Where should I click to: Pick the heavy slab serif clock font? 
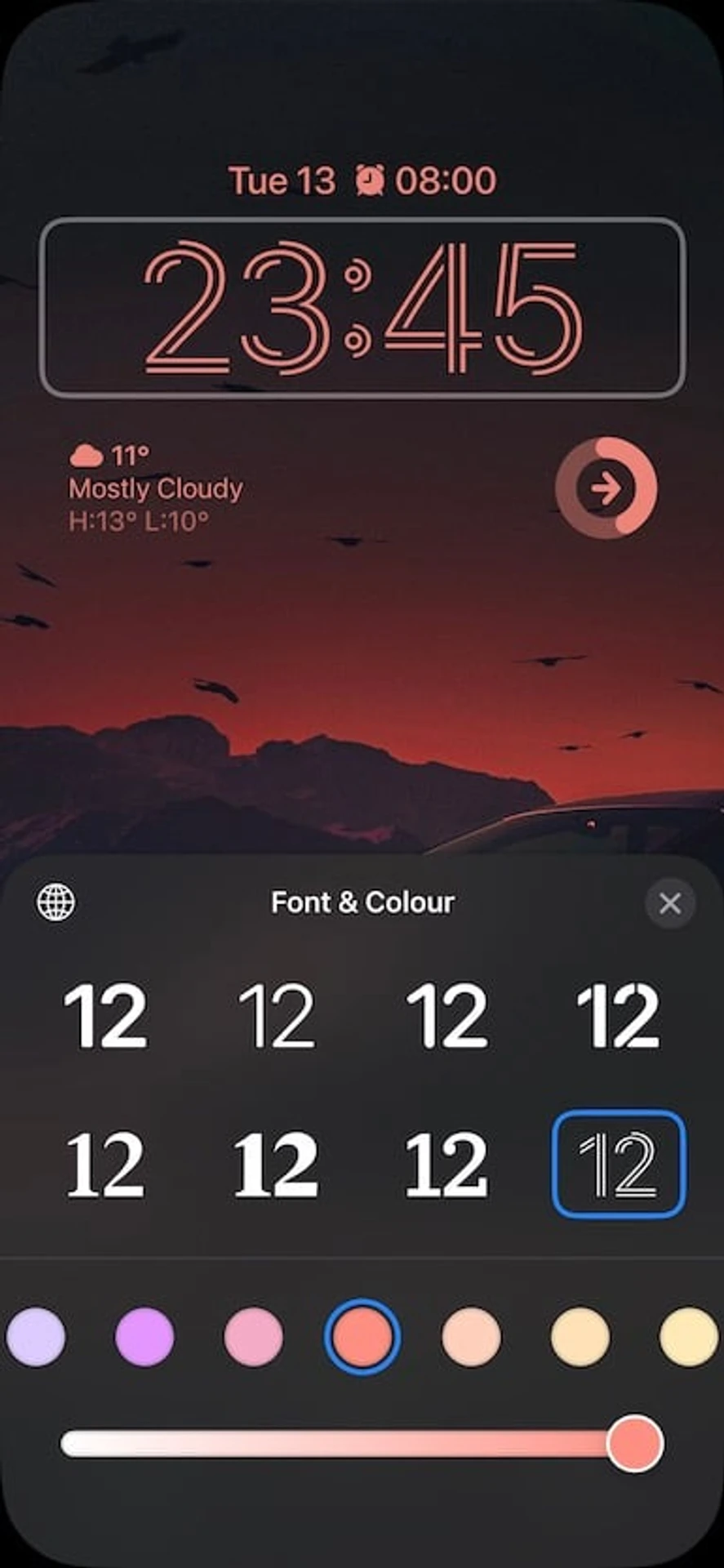[277, 1165]
